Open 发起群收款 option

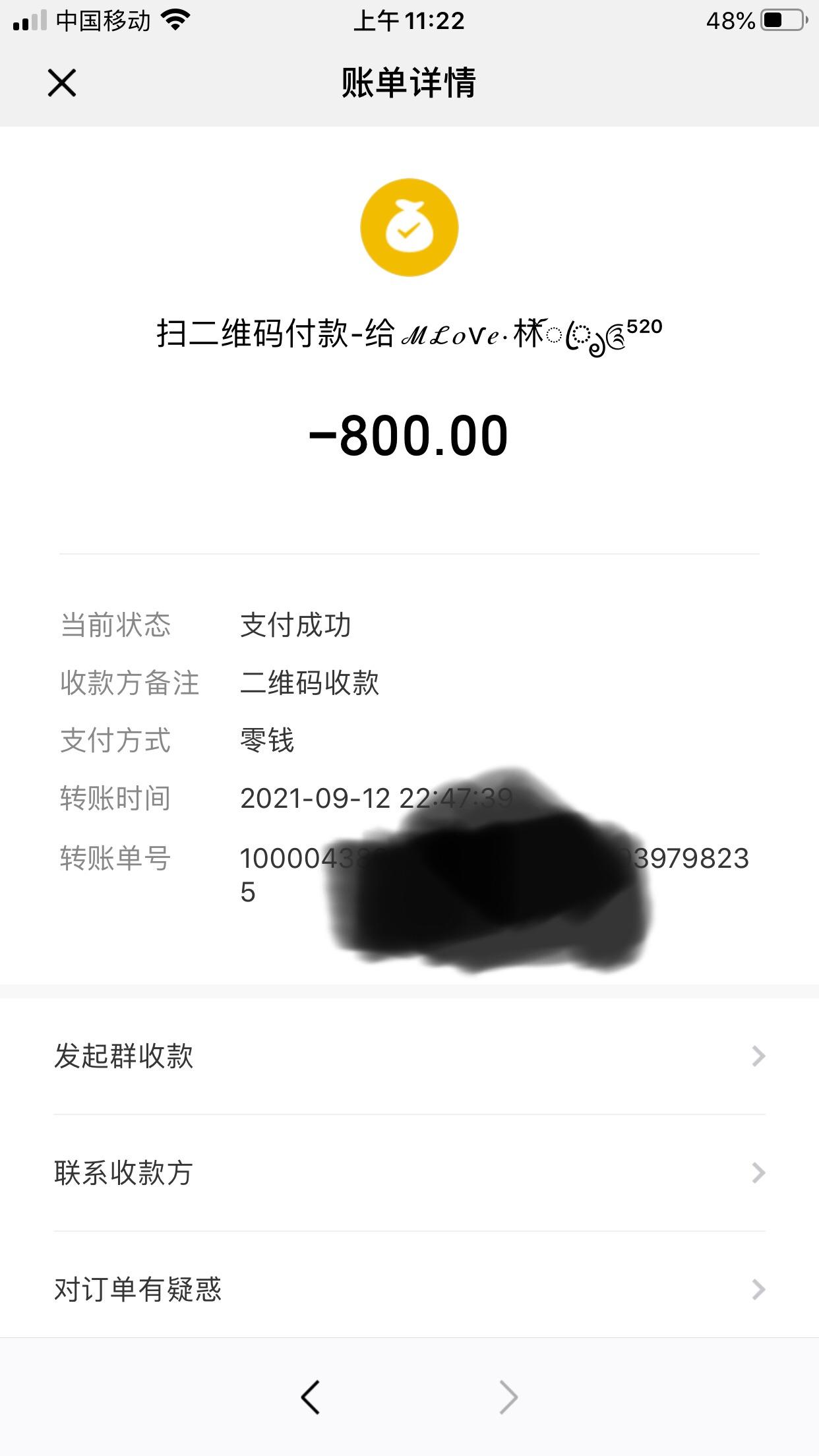point(409,1056)
